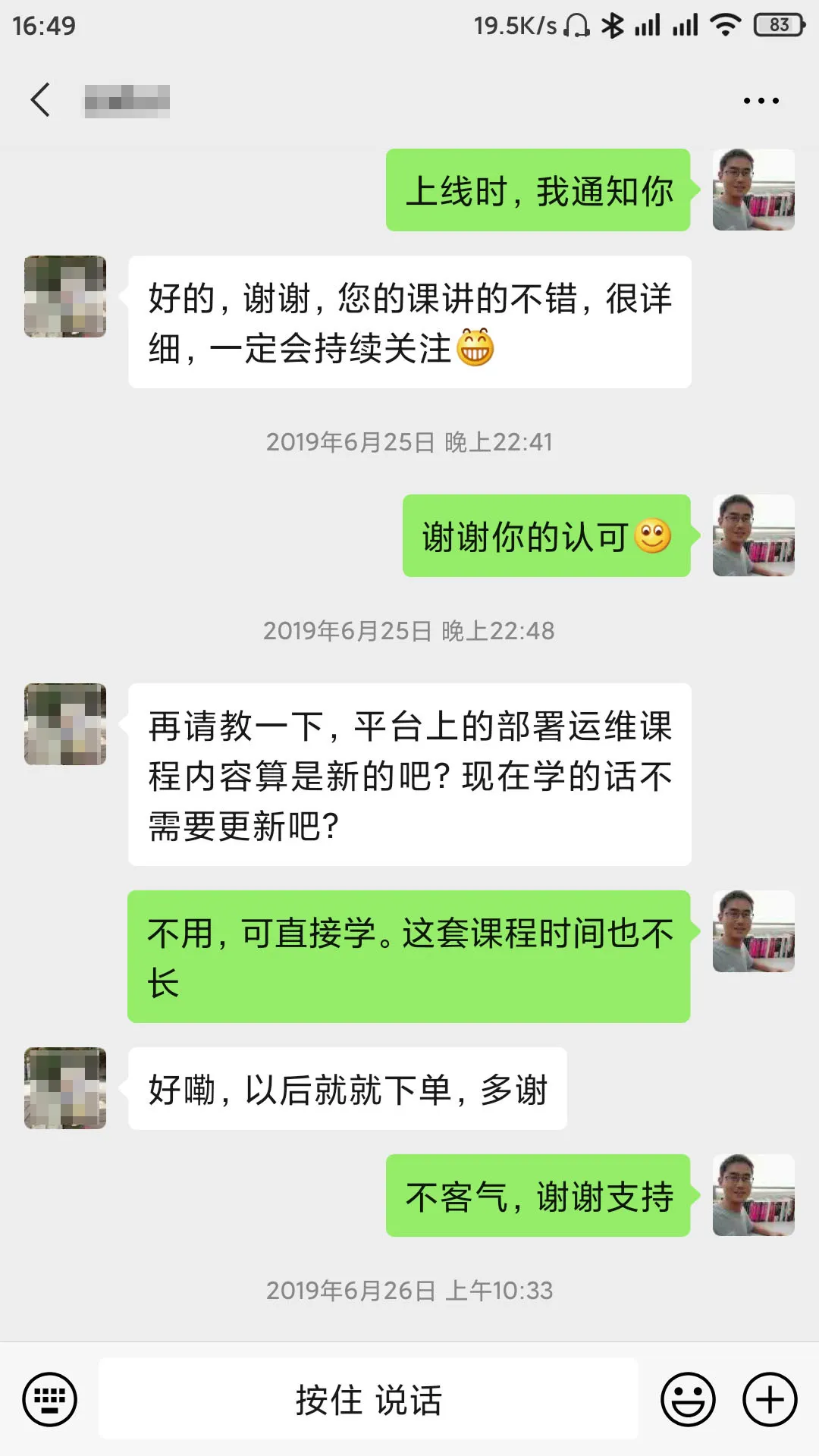The width and height of the screenshot is (819, 1456).
Task: Open the plus attachment menu
Action: coord(770,1399)
